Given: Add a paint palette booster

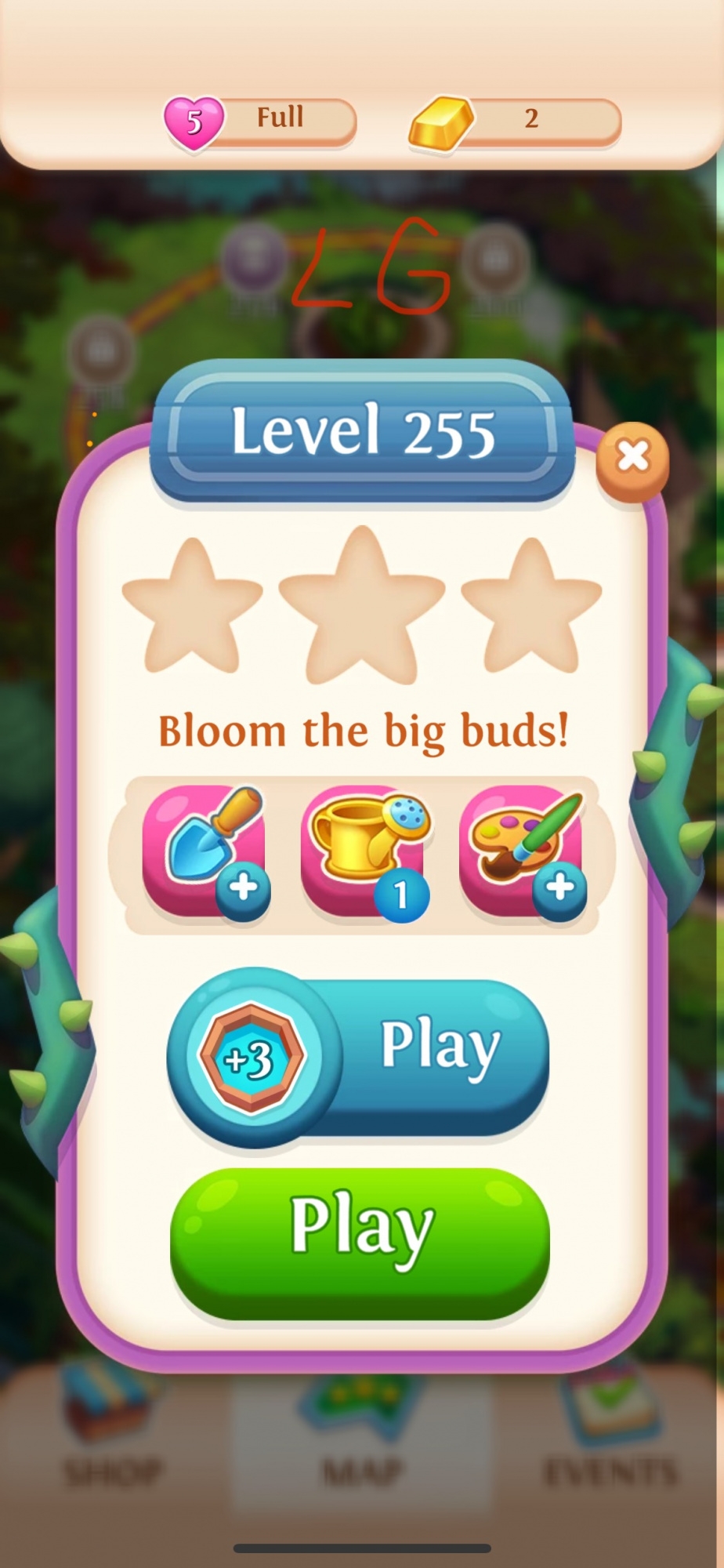Looking at the screenshot, I should tap(523, 852).
